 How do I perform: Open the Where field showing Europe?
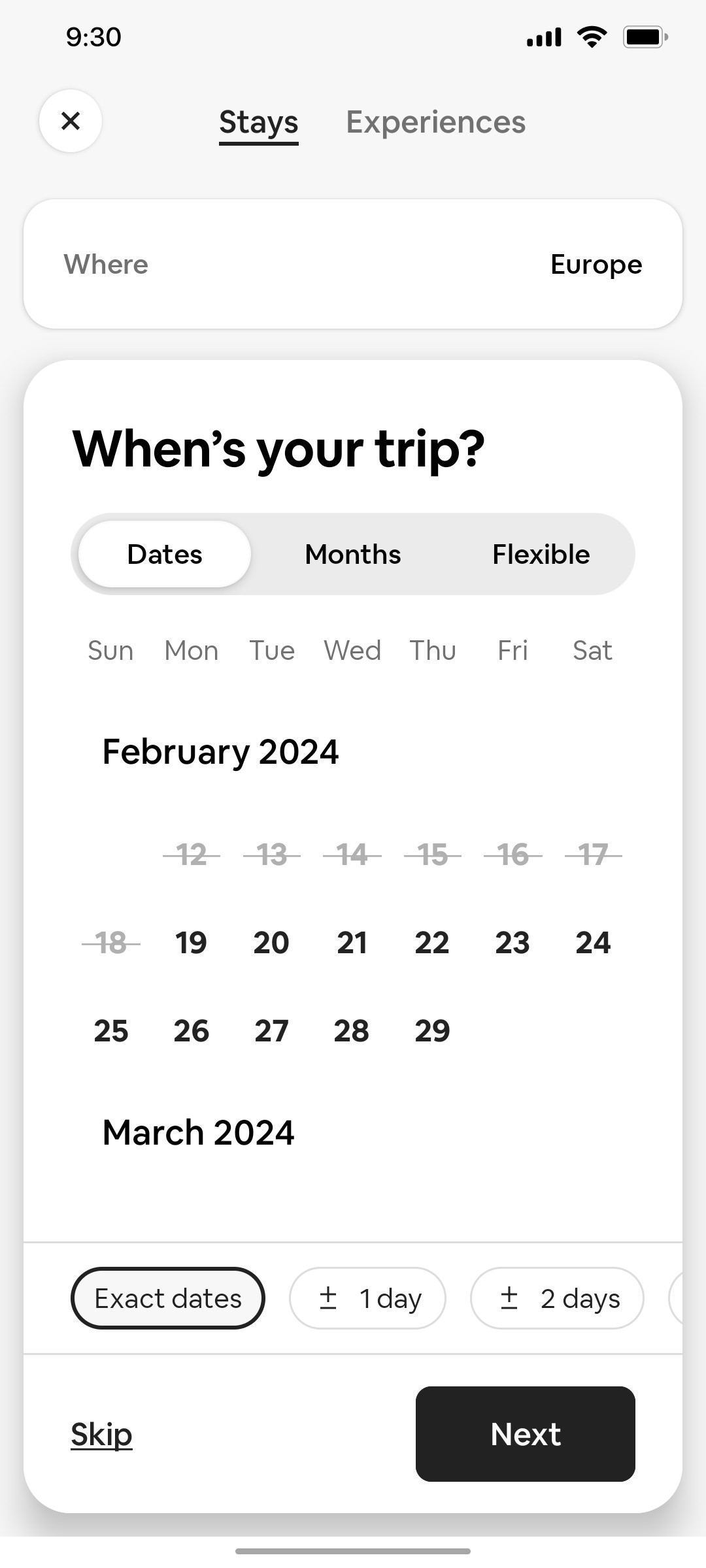click(353, 263)
